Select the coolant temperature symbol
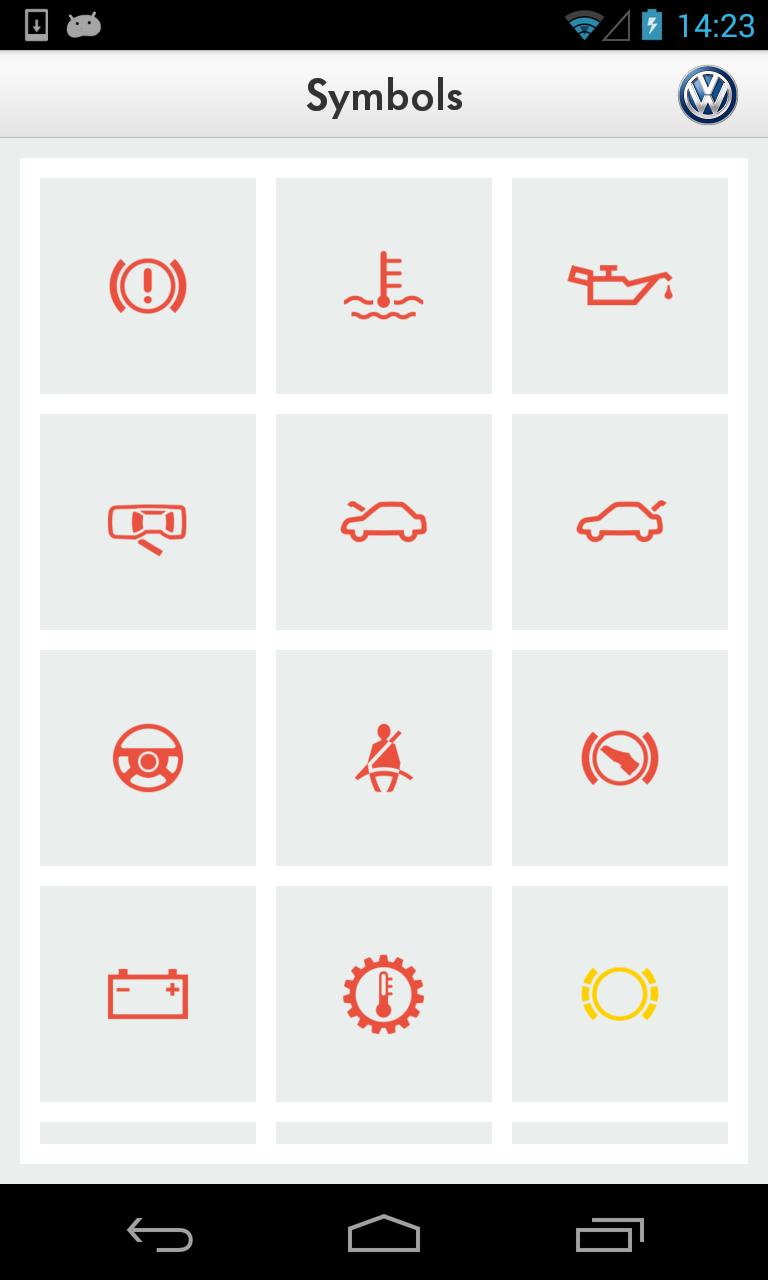The width and height of the screenshot is (768, 1280). coord(384,286)
